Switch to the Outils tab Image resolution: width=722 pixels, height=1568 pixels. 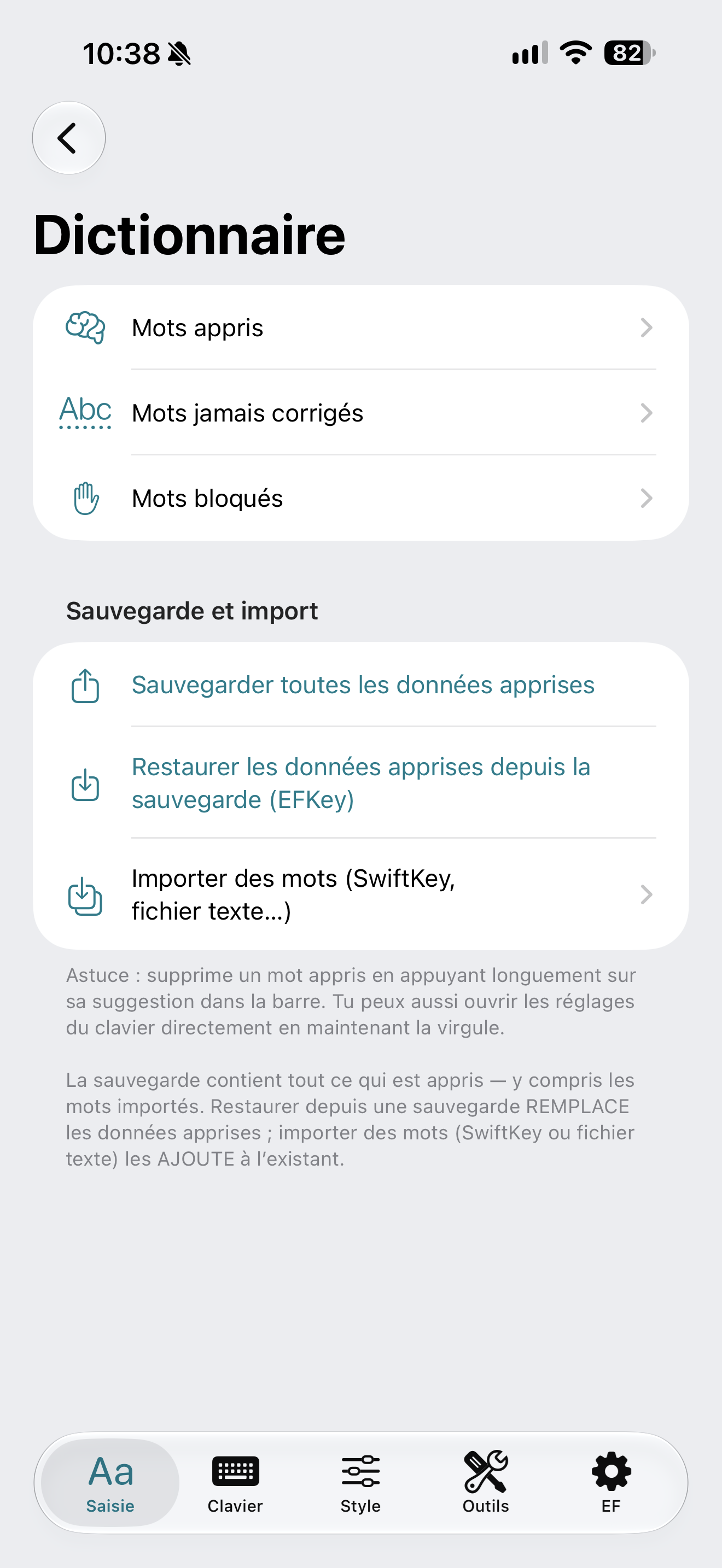click(x=486, y=1483)
